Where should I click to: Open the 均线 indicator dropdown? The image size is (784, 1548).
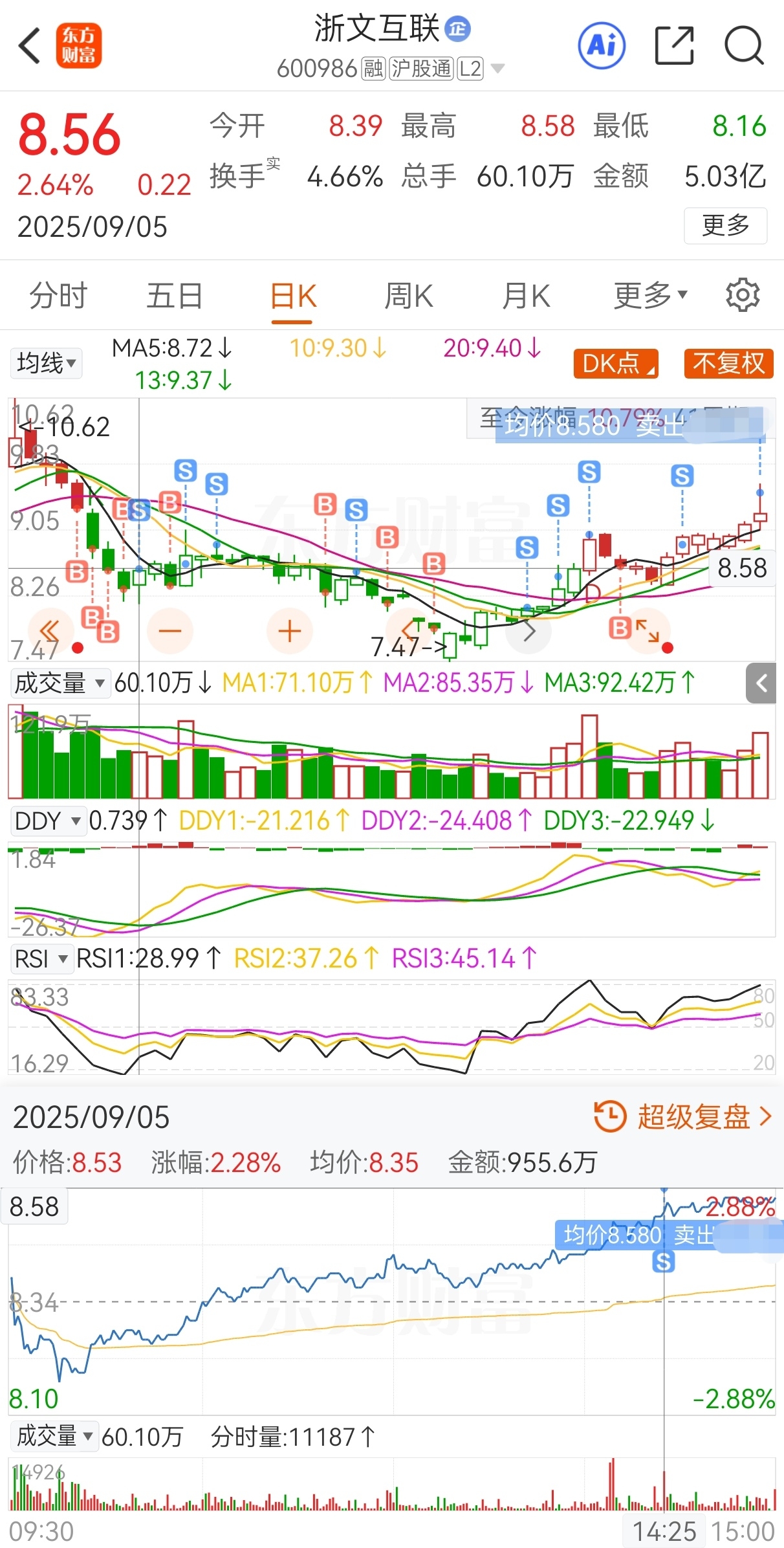coord(46,363)
